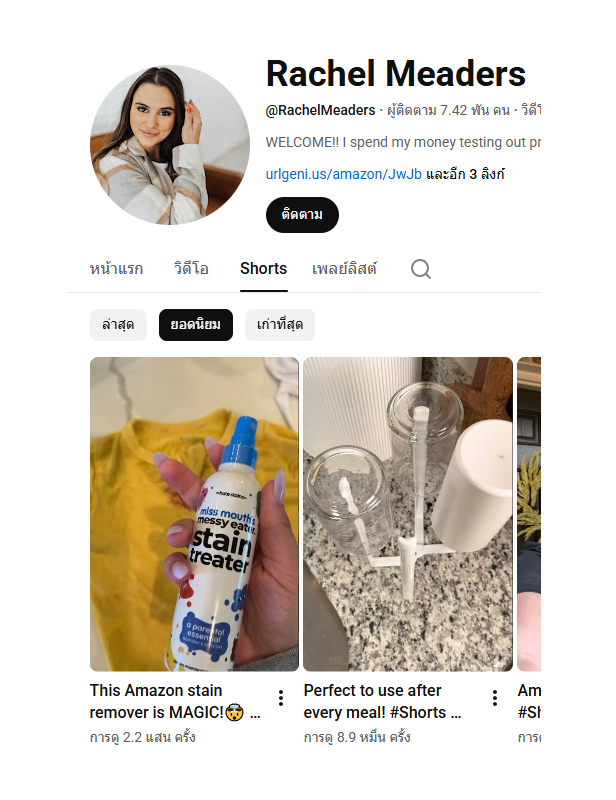The image size is (616, 800).
Task: Switch to the หน้าแรก tab
Action: pos(116,268)
